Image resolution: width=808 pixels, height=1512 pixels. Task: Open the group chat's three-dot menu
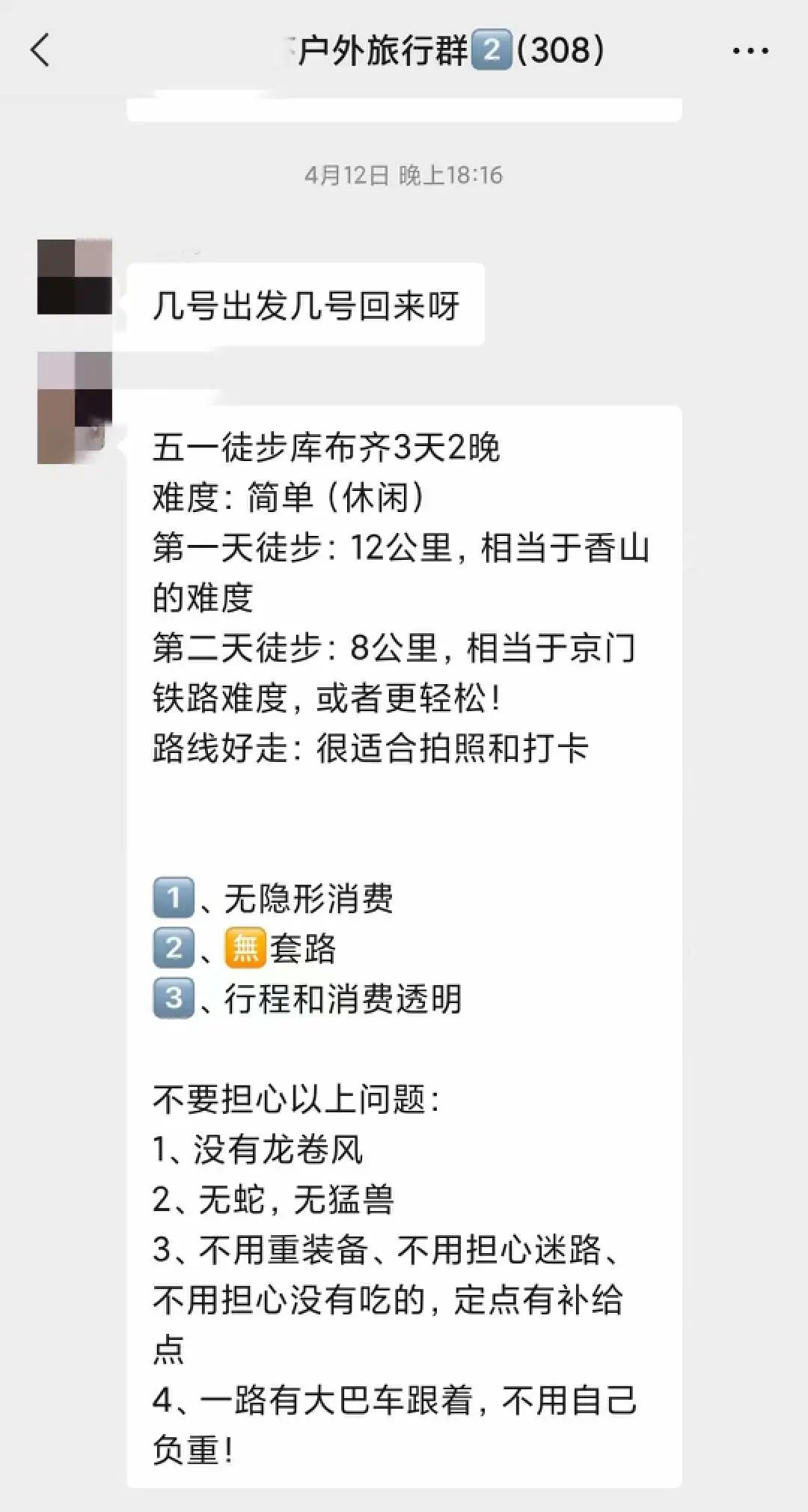click(750, 51)
